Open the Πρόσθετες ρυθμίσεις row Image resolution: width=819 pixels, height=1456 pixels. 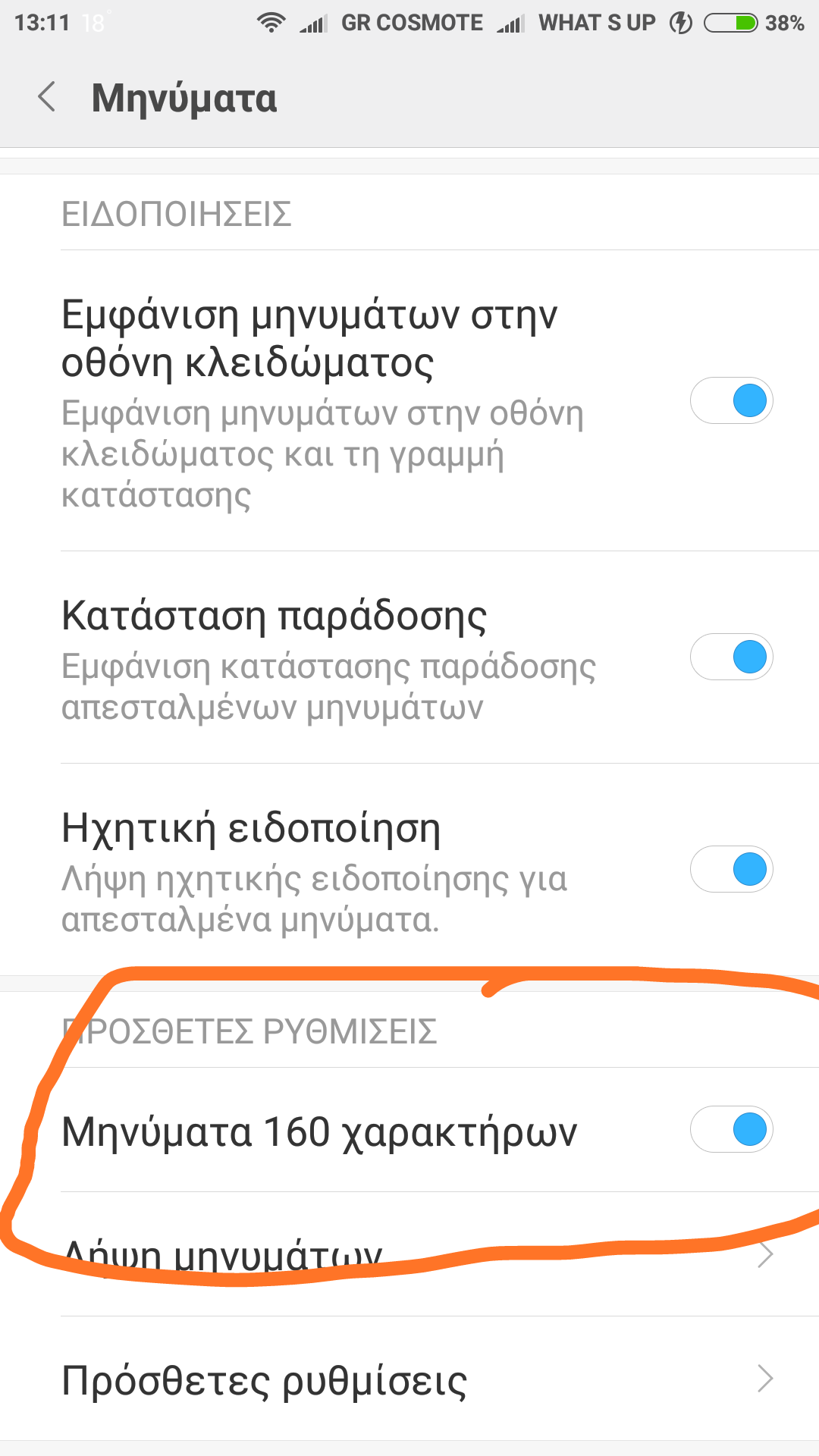pyautogui.click(x=409, y=1379)
